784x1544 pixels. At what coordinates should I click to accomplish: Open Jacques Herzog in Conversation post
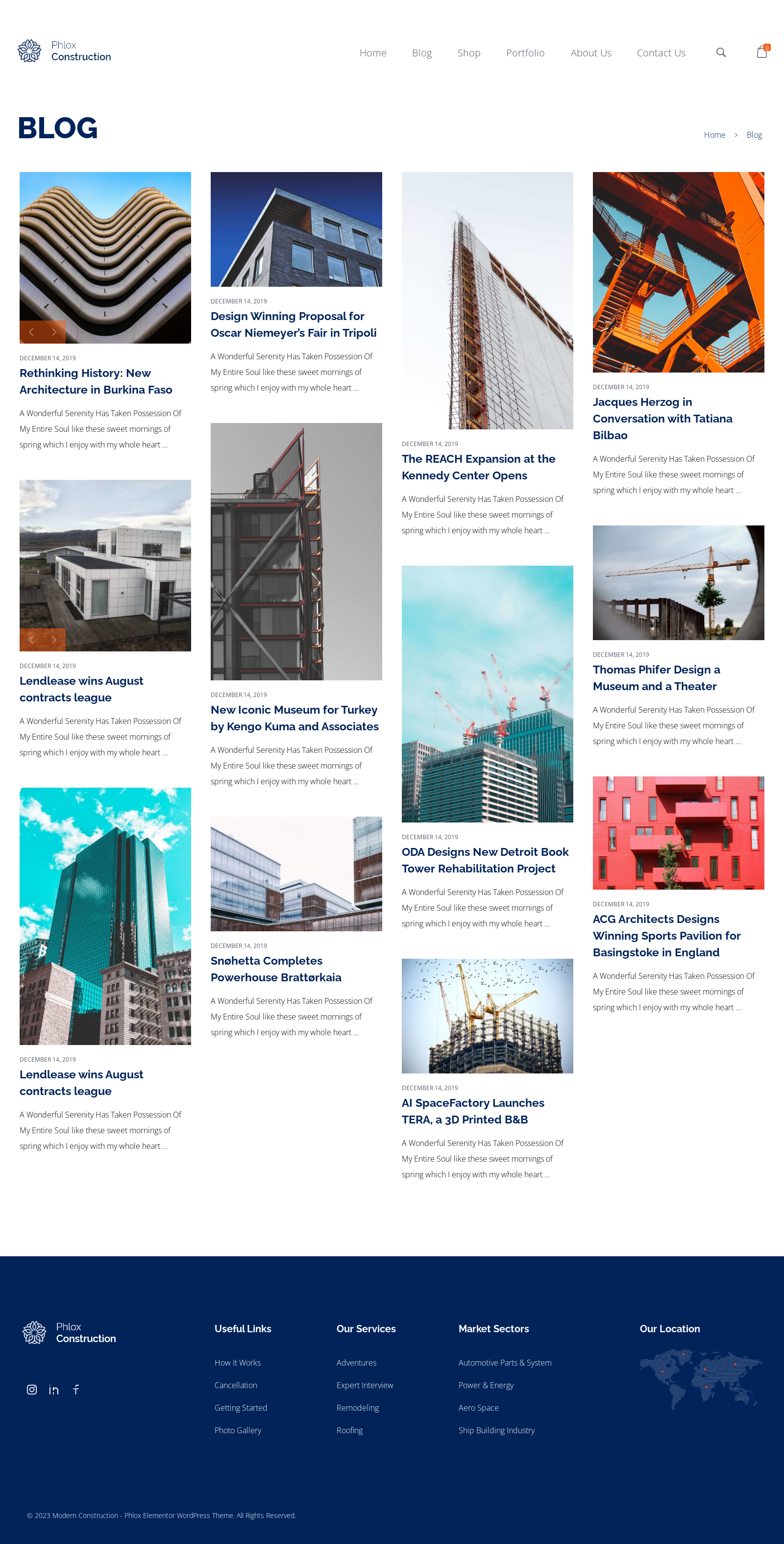click(x=661, y=419)
